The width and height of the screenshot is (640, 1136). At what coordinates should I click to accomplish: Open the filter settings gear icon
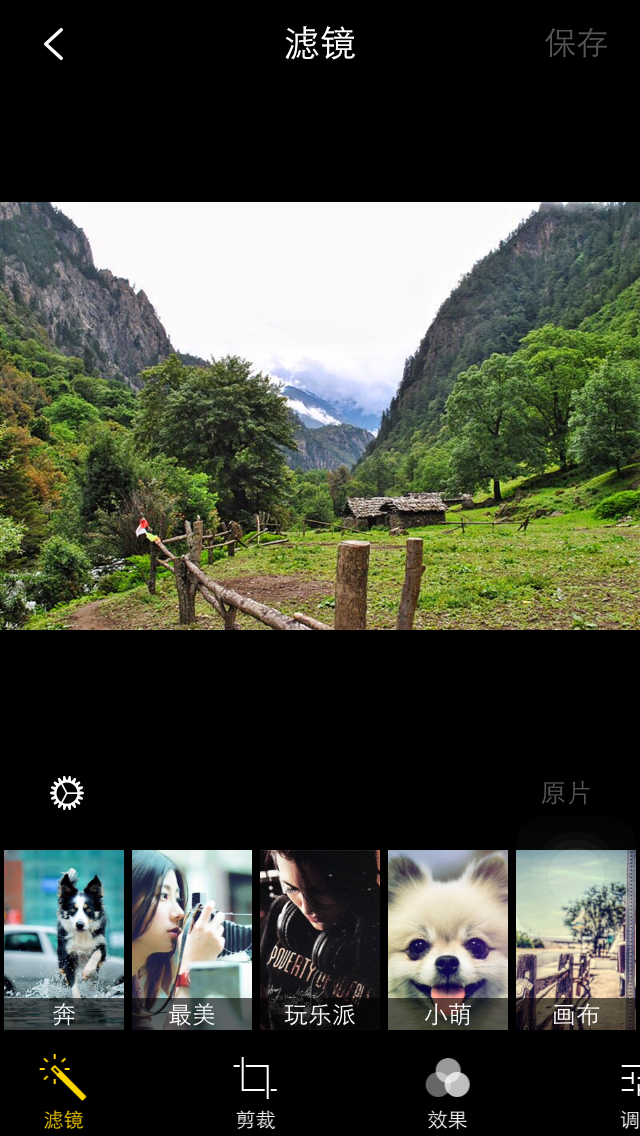point(67,793)
